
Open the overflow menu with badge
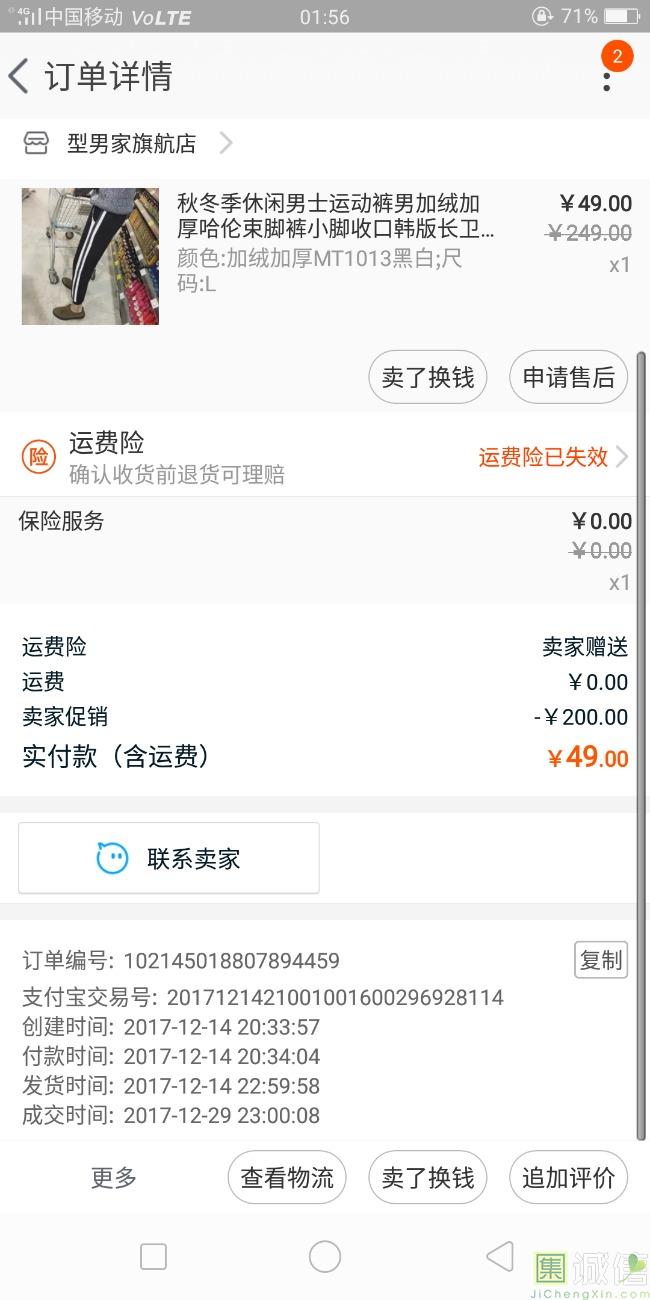[607, 75]
